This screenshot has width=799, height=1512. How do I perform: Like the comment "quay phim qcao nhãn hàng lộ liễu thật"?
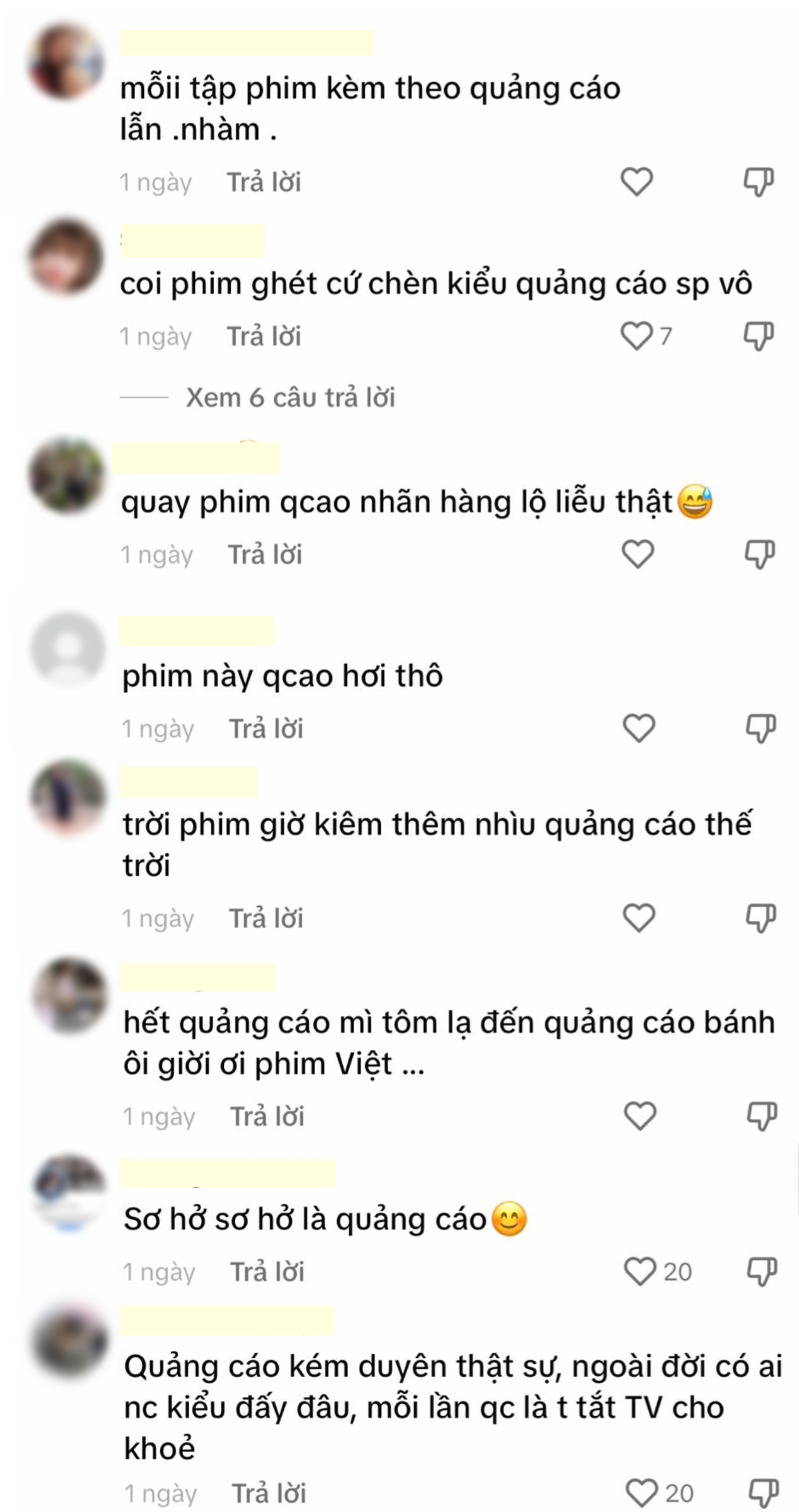[x=638, y=555]
